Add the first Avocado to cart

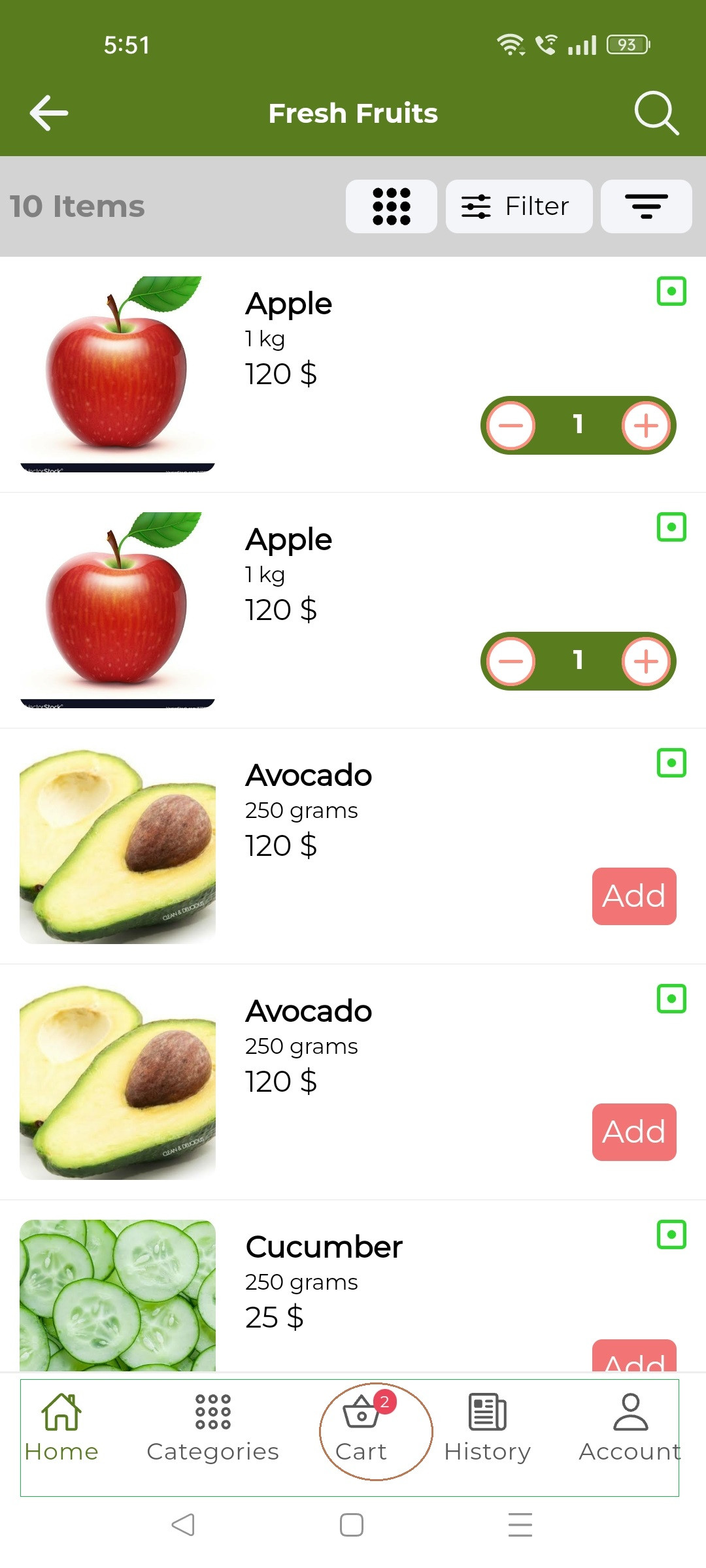633,896
